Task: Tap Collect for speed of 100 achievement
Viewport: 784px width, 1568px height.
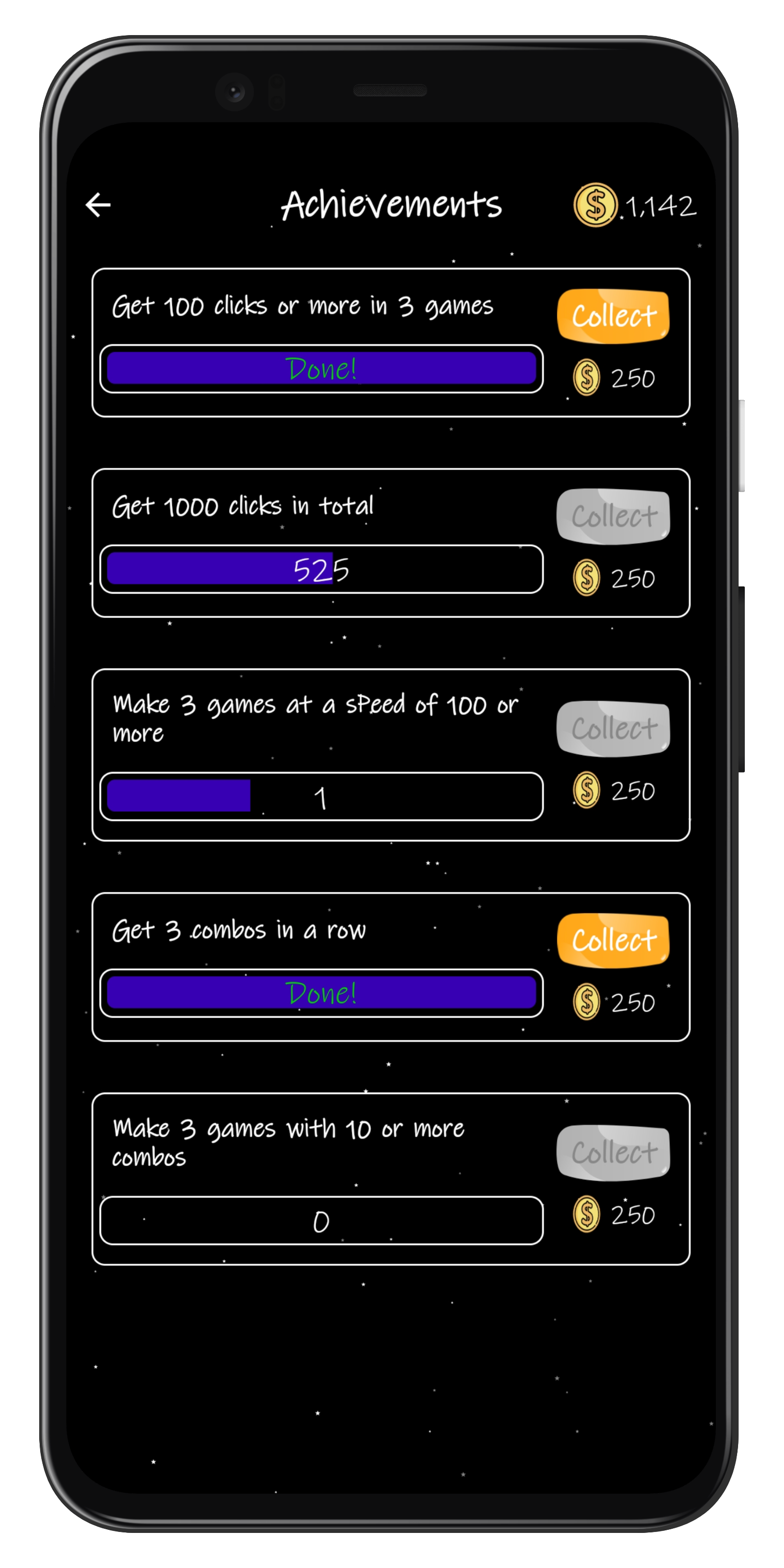Action: pos(613,729)
